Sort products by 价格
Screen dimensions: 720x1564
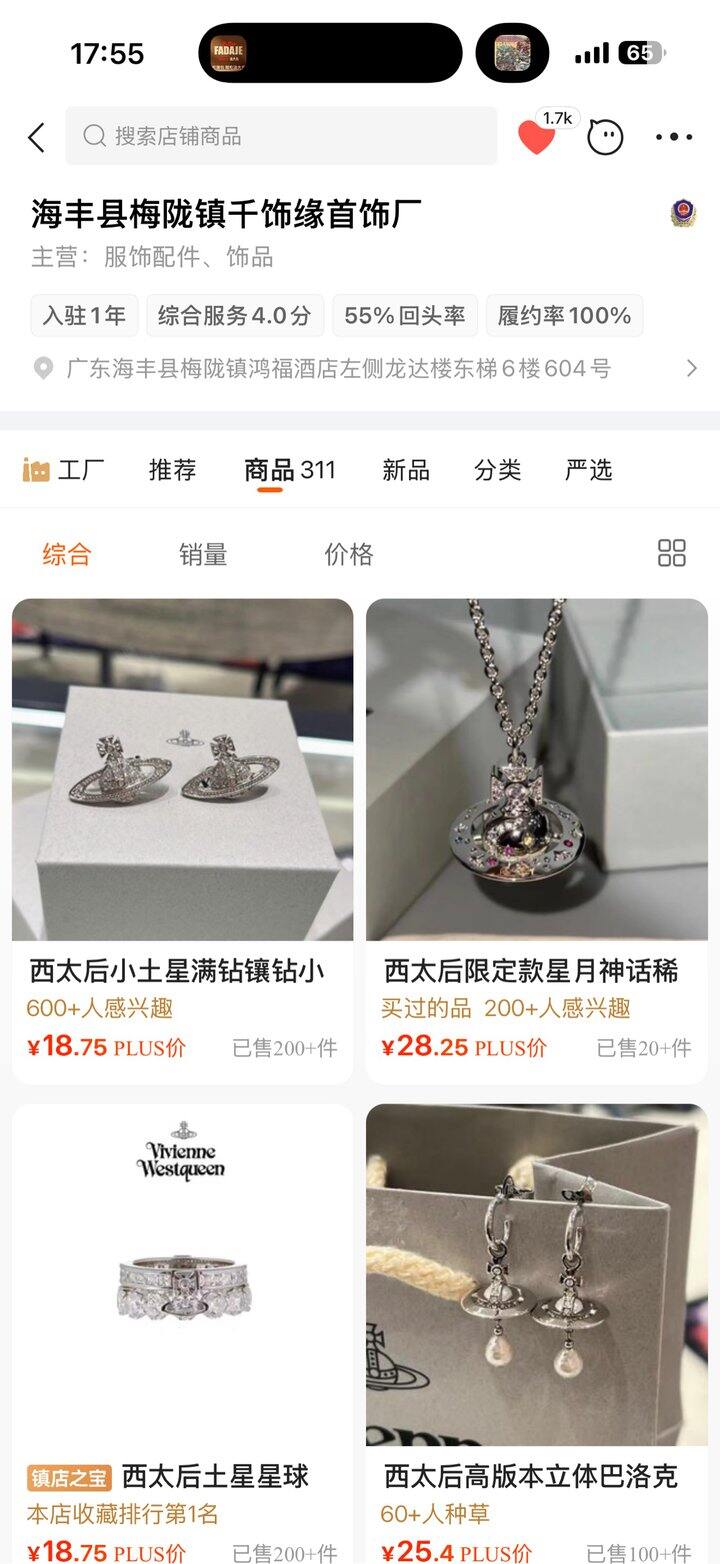pos(348,554)
